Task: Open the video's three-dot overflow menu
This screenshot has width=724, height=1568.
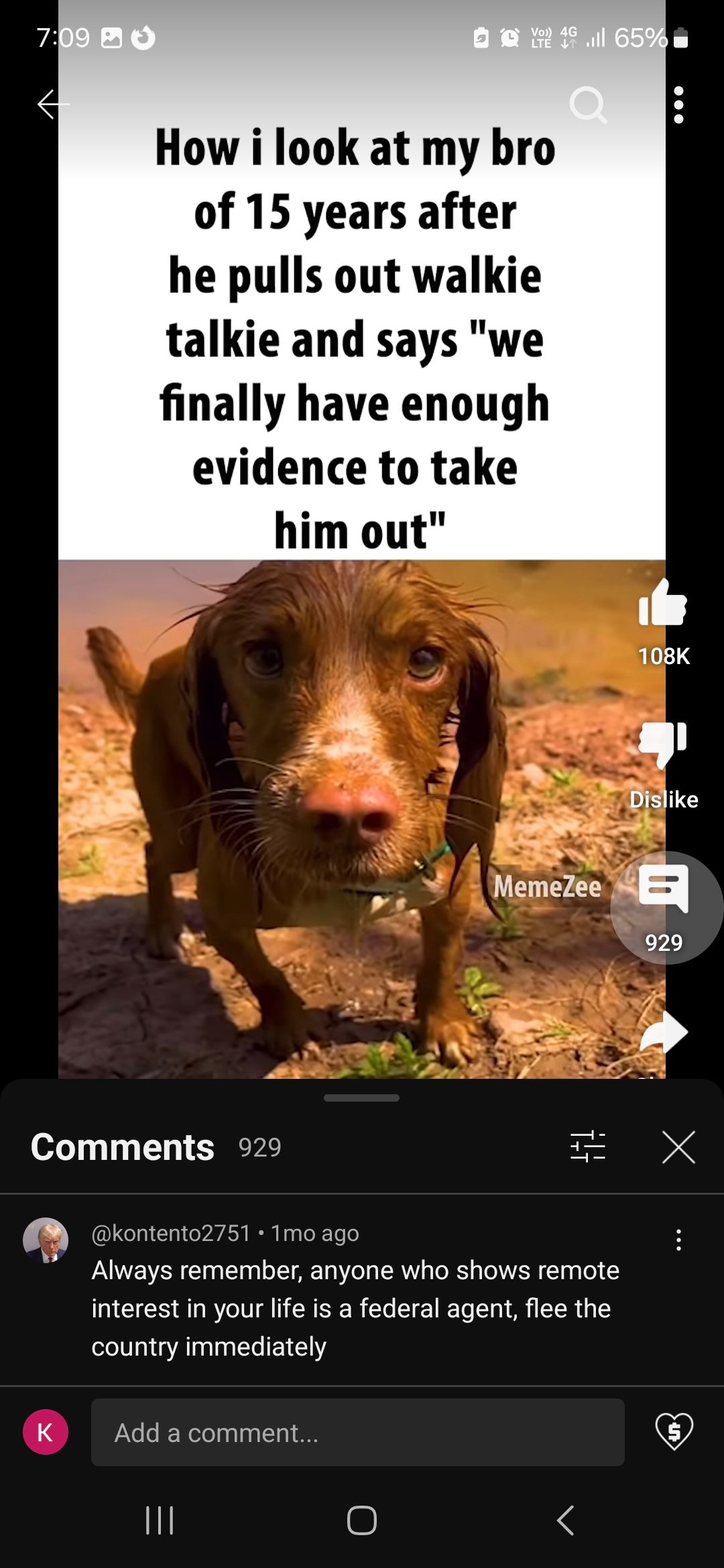Action: pyautogui.click(x=678, y=105)
